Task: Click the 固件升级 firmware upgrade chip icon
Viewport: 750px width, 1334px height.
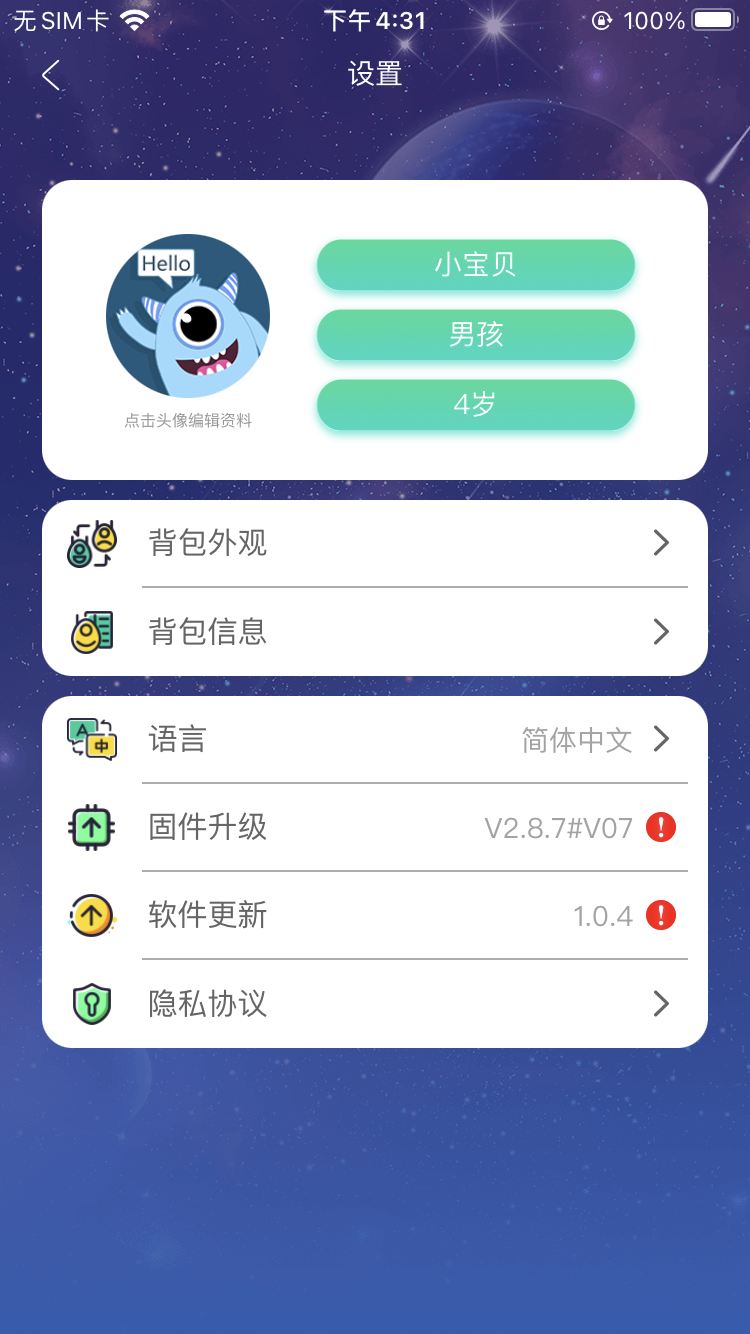Action: coord(92,827)
